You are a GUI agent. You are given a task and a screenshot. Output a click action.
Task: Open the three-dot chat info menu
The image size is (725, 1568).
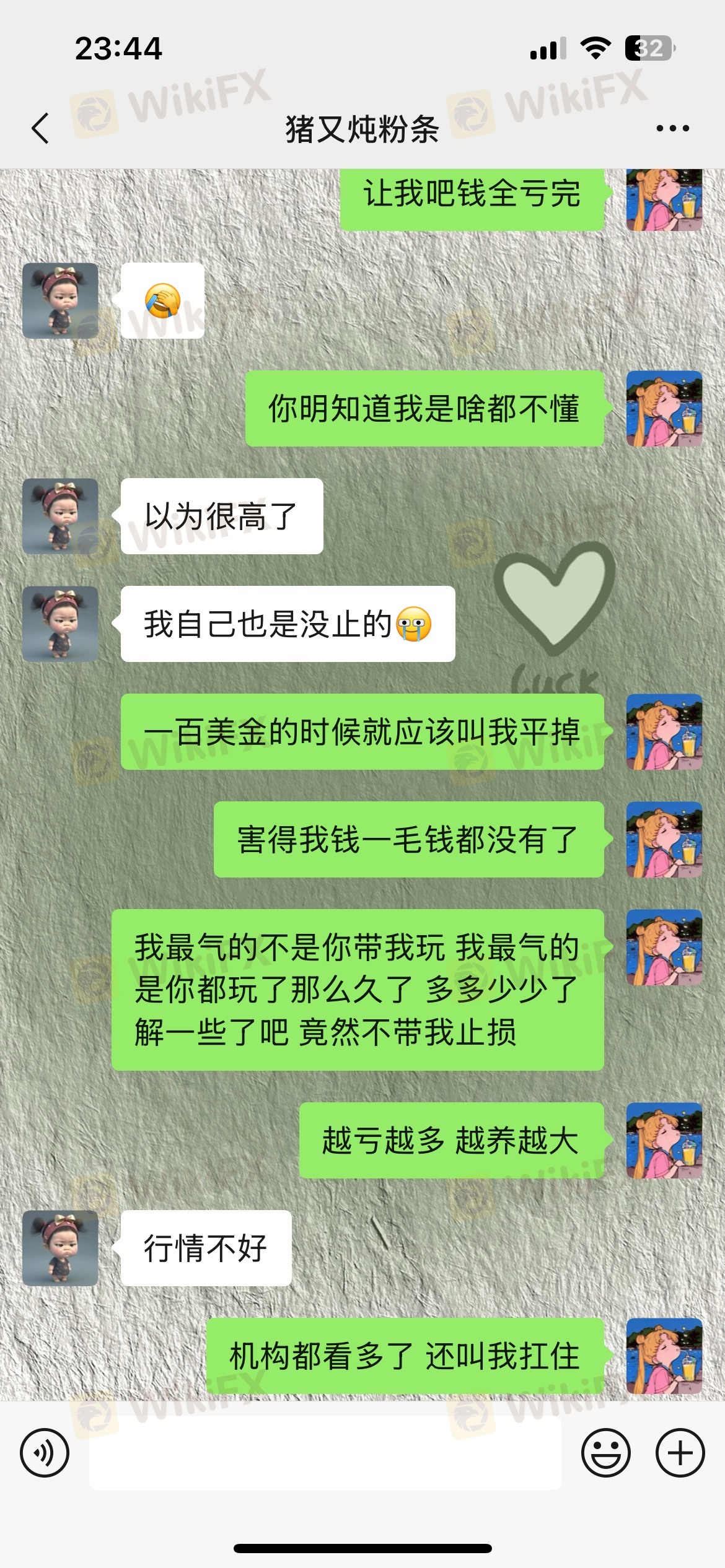click(672, 128)
